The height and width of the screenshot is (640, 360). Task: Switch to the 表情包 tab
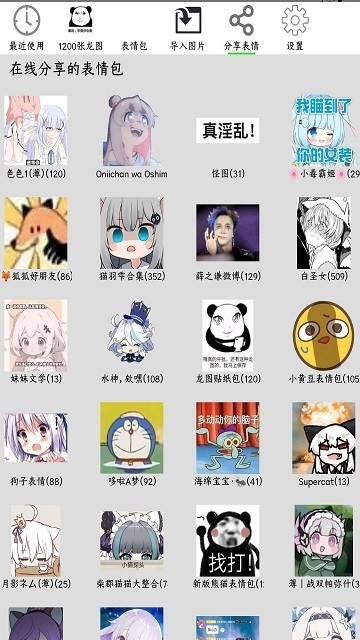(x=134, y=45)
